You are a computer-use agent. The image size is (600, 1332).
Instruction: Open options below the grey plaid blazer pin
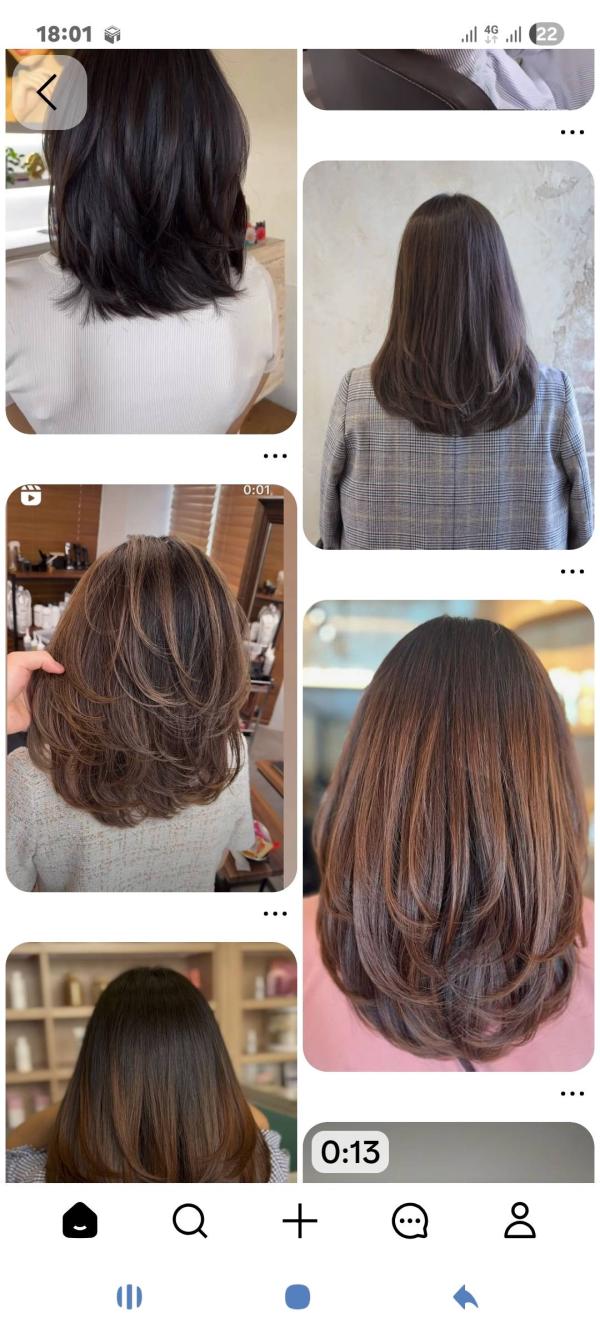click(x=572, y=571)
